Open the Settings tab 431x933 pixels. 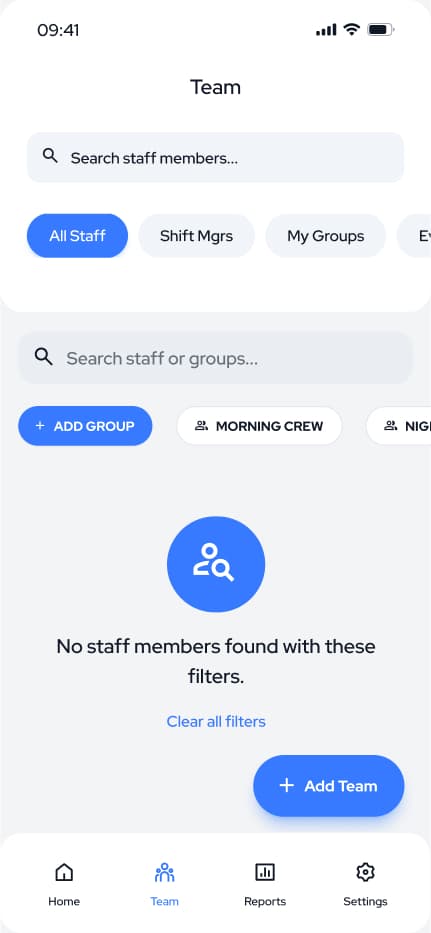tap(365, 885)
